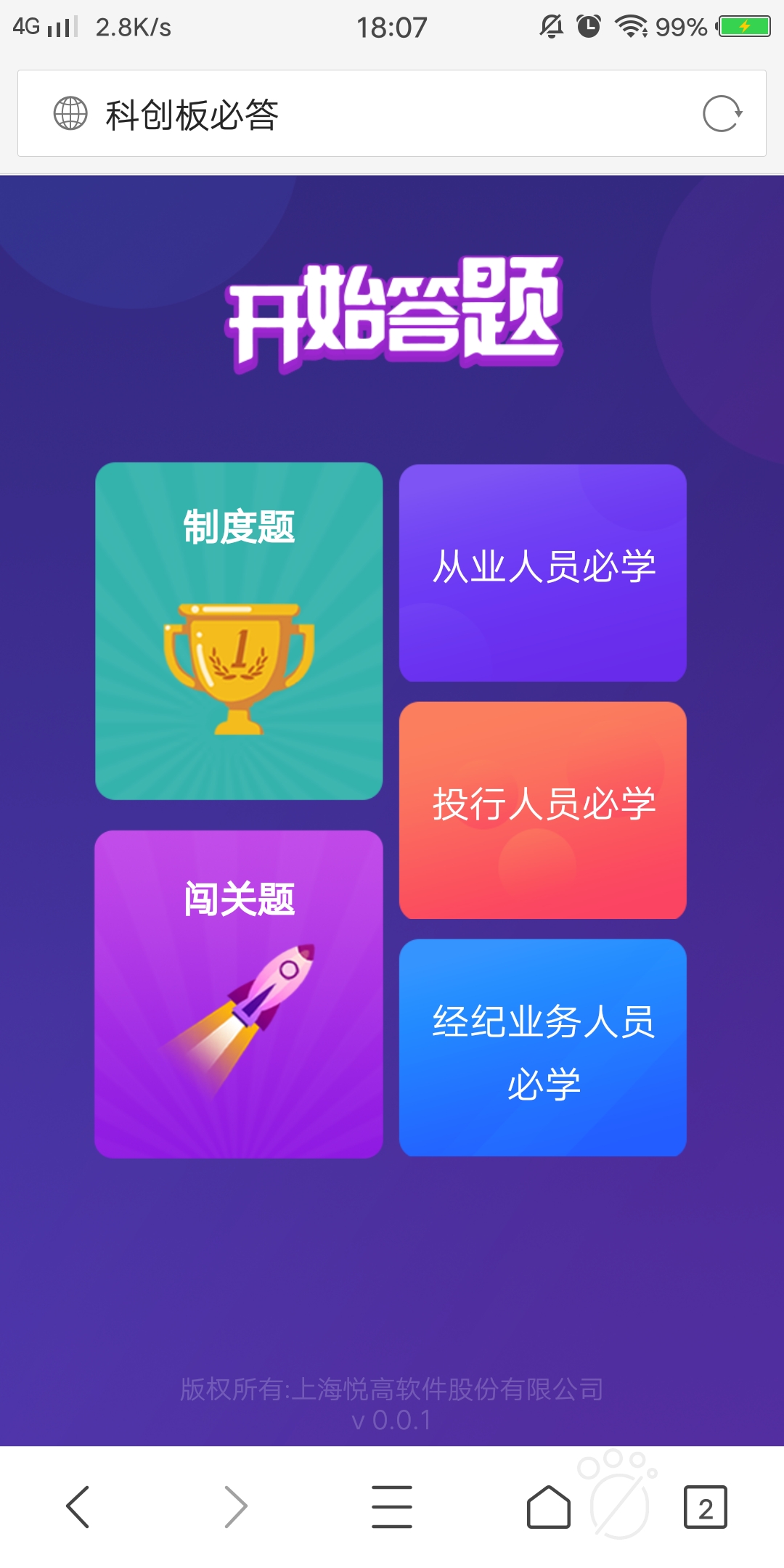Select 经纪业务人员必学
The width and height of the screenshot is (784, 1568).
point(543,1048)
